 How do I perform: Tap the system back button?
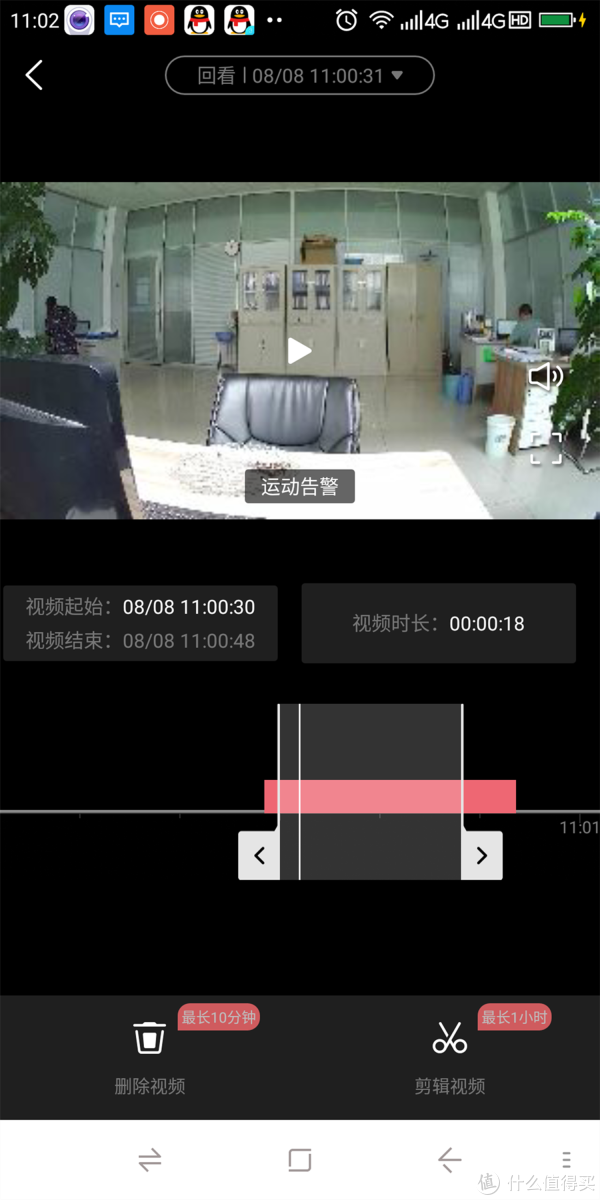tap(449, 1160)
